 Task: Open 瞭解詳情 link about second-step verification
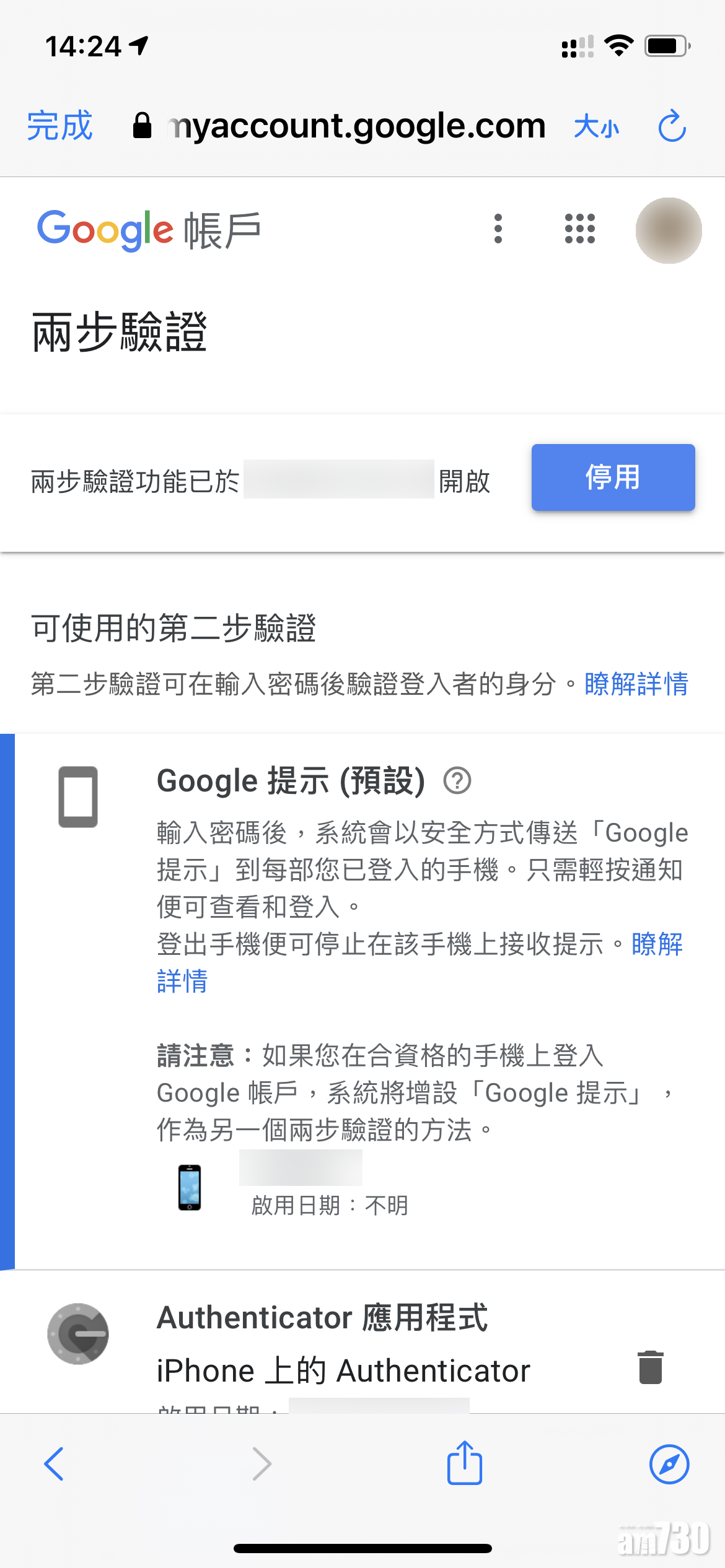(x=636, y=684)
